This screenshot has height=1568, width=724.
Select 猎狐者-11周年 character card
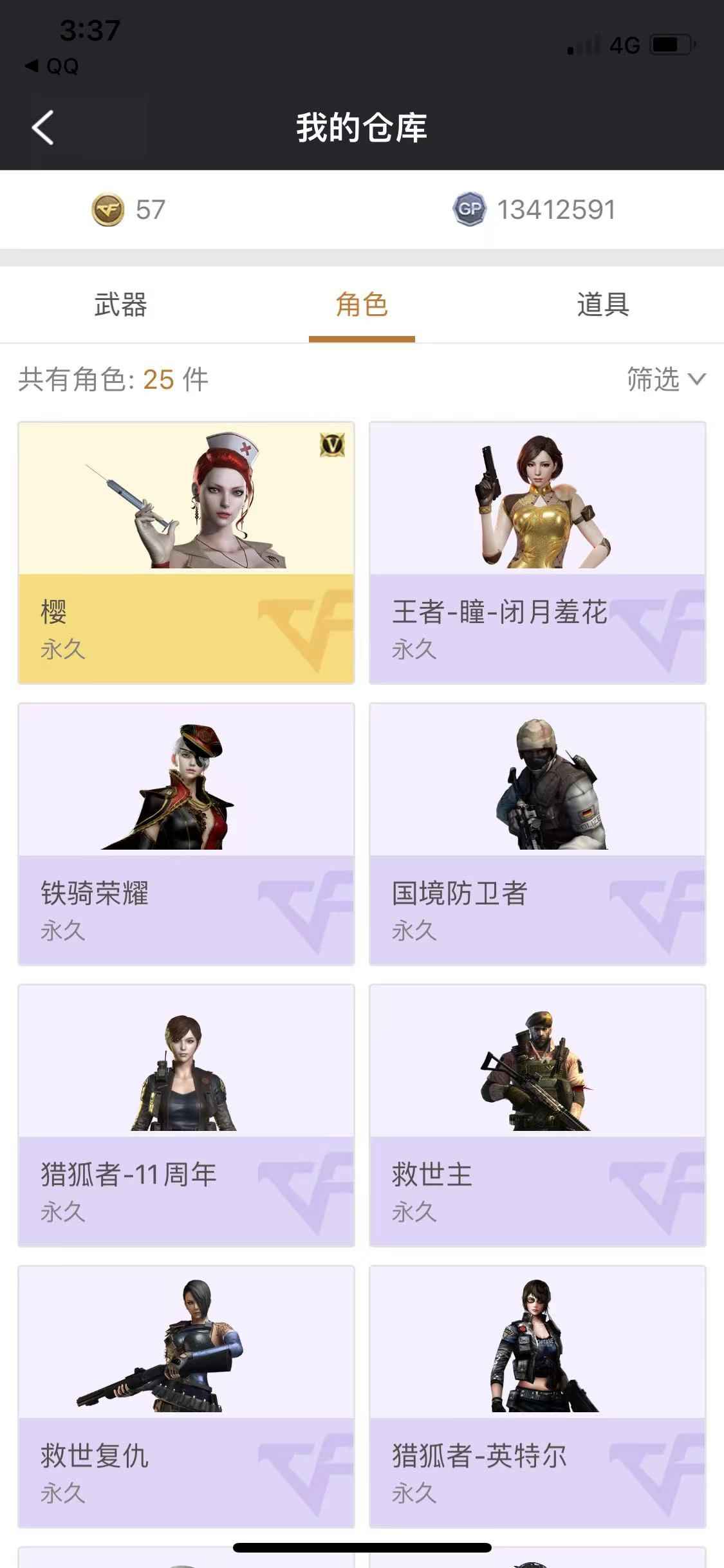point(186,1115)
